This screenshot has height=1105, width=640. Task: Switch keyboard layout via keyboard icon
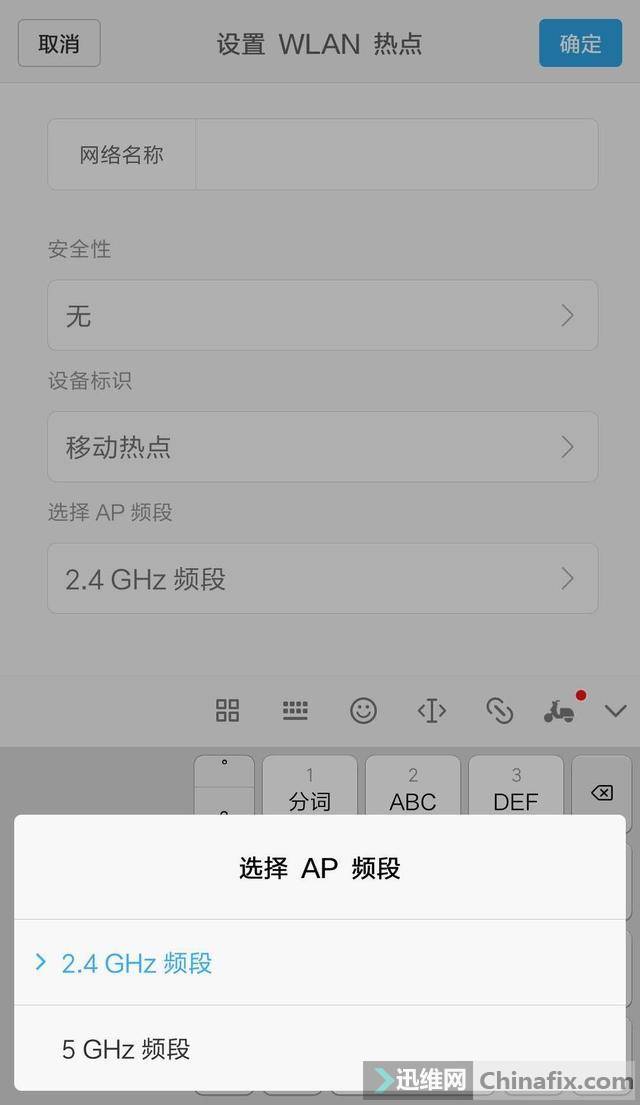click(x=295, y=711)
